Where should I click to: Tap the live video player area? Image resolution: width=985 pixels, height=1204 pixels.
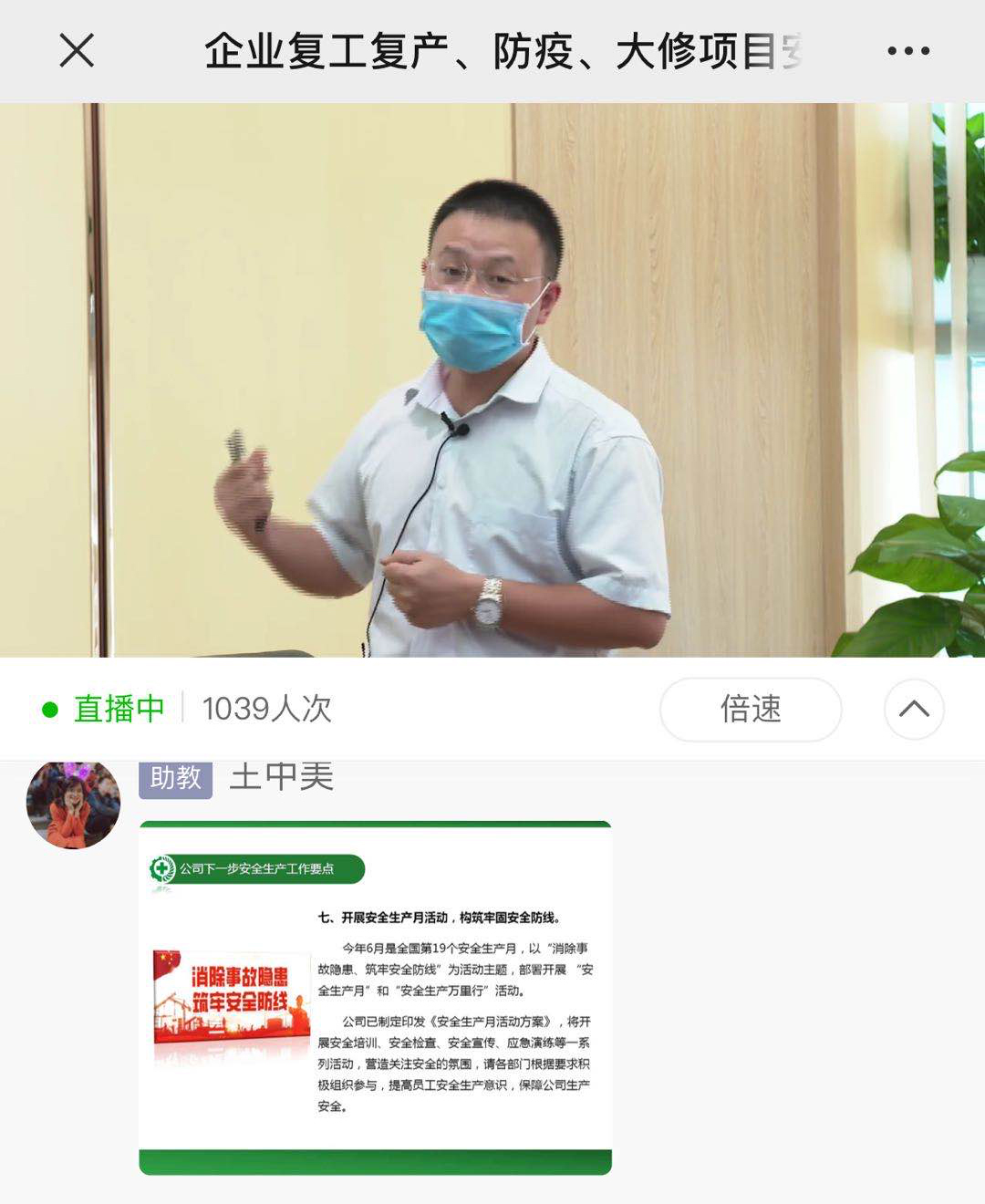pos(493,379)
